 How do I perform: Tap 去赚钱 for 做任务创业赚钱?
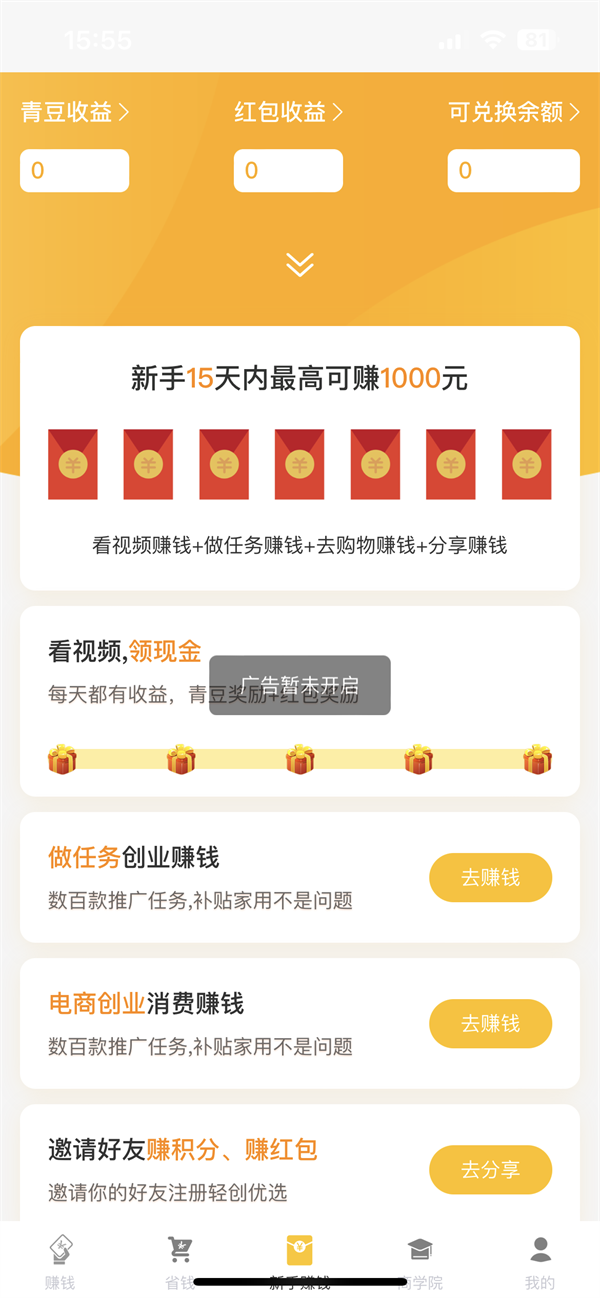(x=490, y=878)
